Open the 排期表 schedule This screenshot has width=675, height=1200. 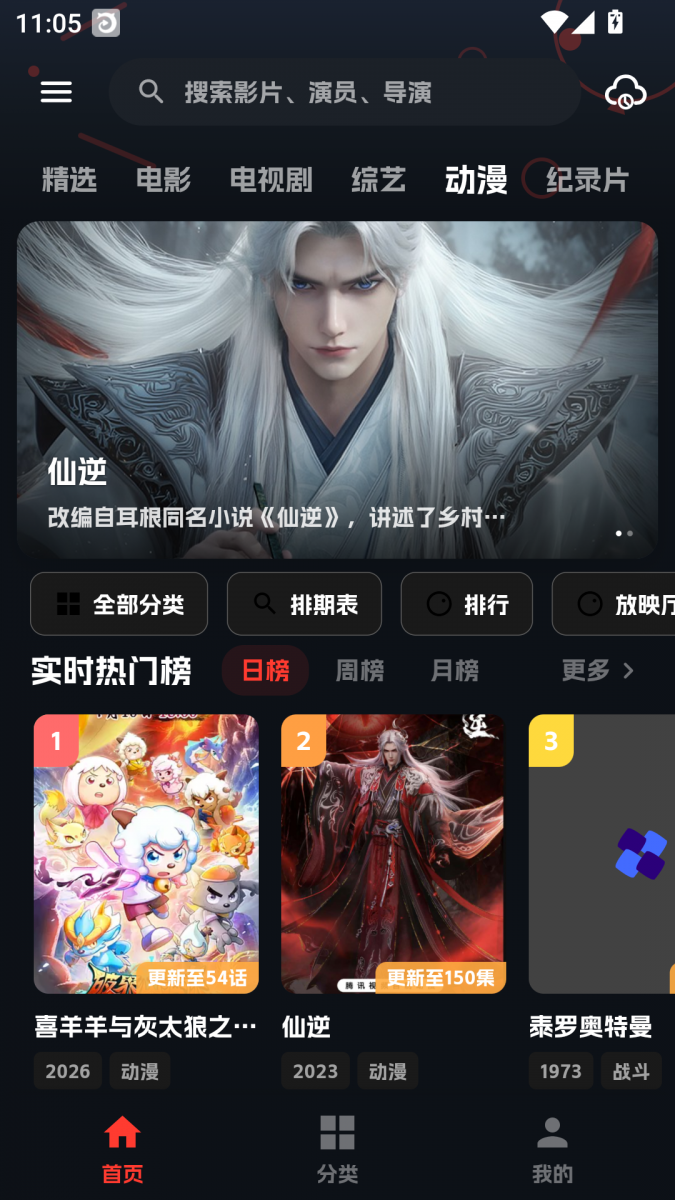304,604
